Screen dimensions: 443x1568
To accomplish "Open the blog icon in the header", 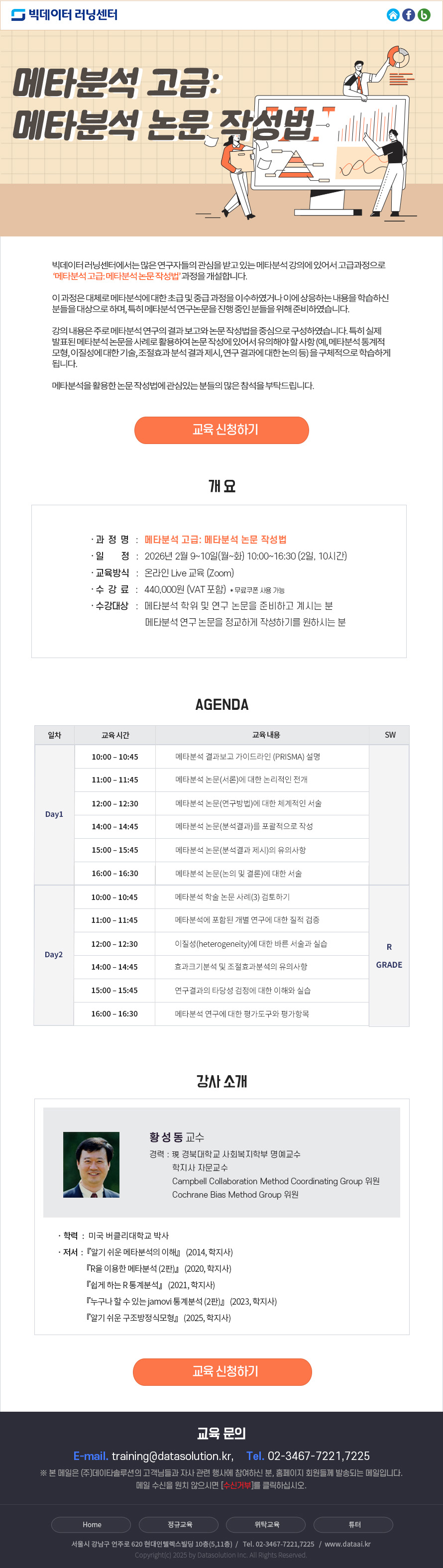I will click(x=424, y=14).
